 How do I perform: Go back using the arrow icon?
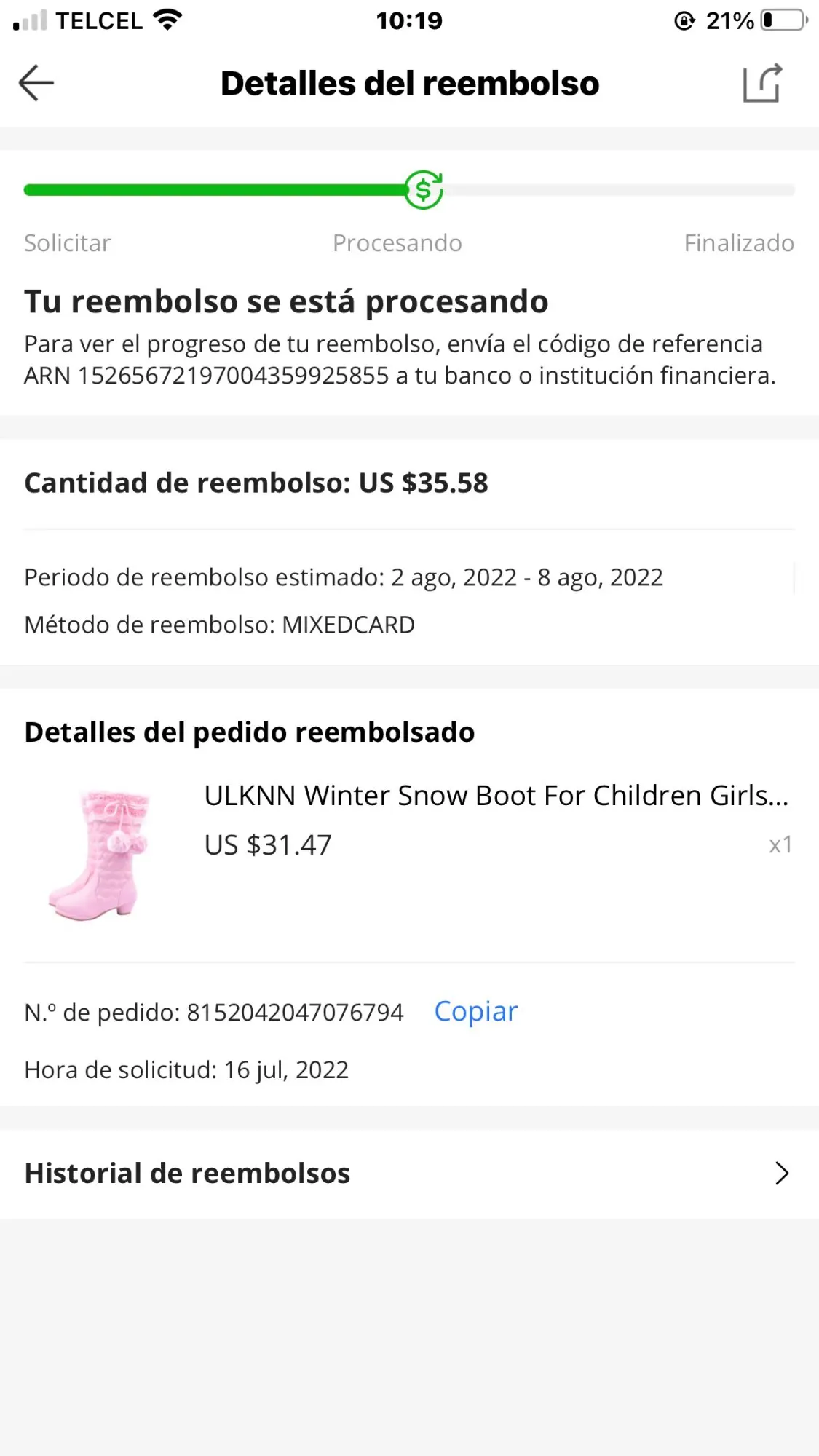[x=36, y=83]
